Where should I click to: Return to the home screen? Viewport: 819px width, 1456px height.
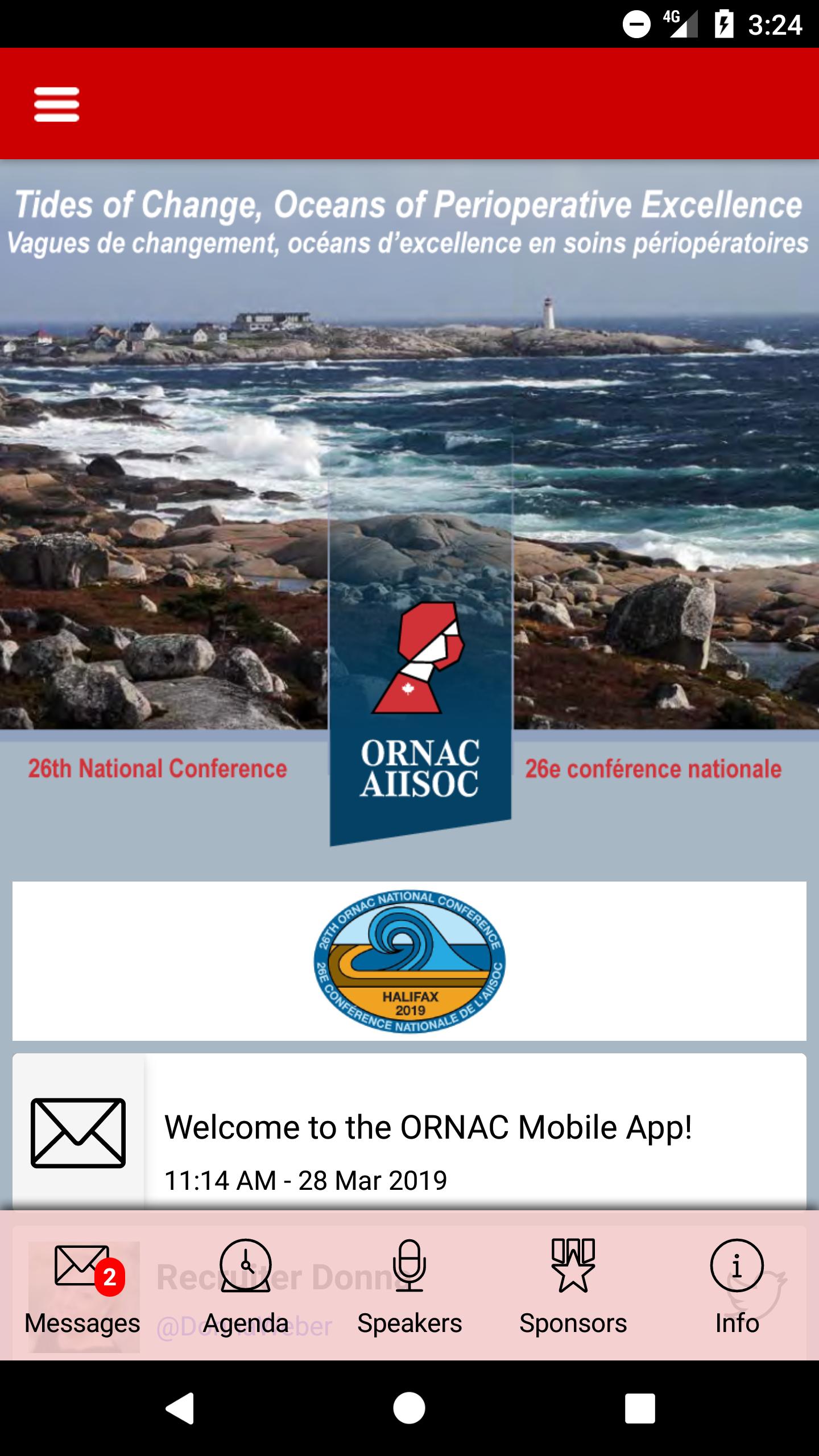coord(409,1408)
